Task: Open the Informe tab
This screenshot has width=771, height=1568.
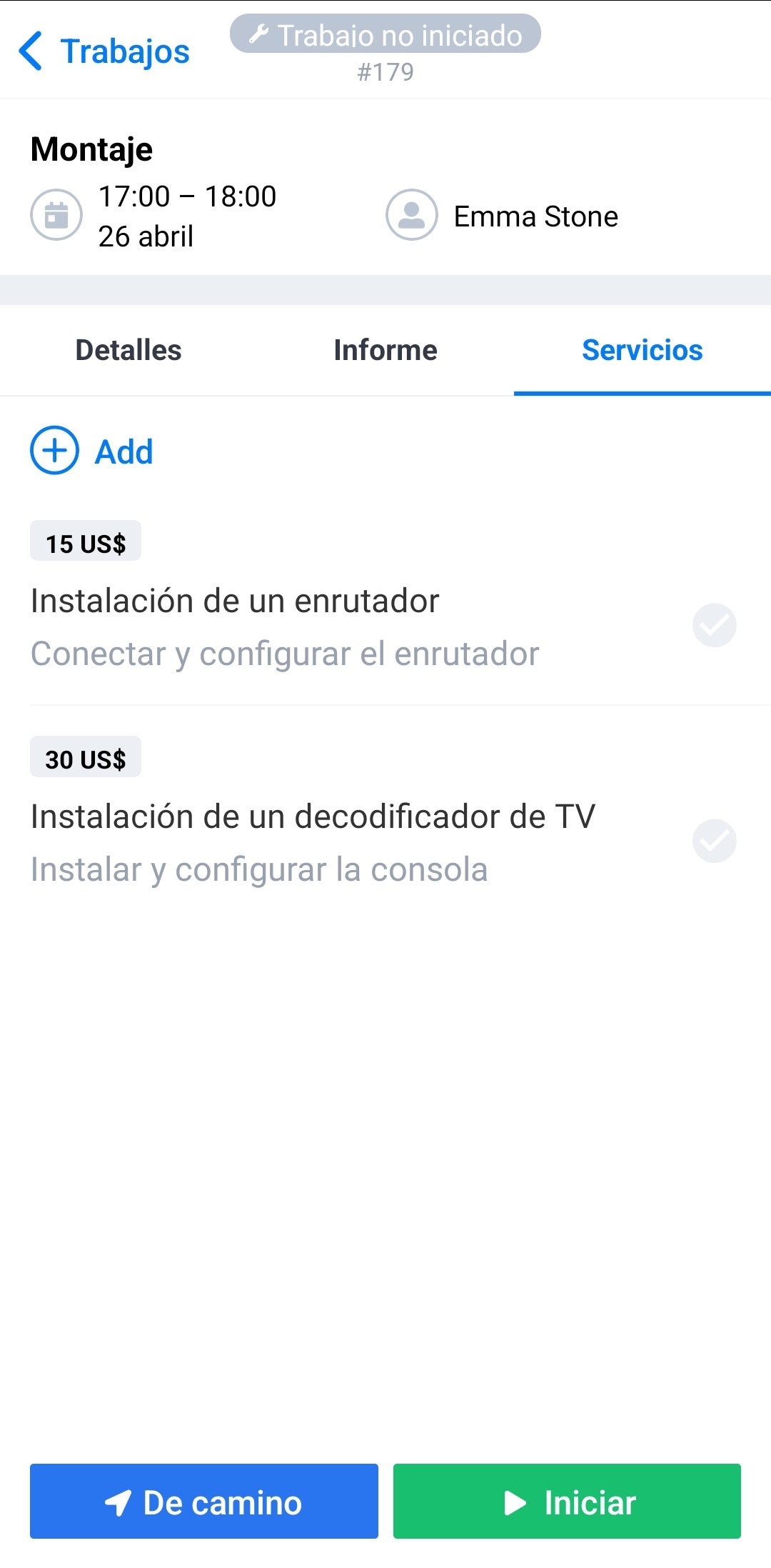Action: [x=385, y=350]
